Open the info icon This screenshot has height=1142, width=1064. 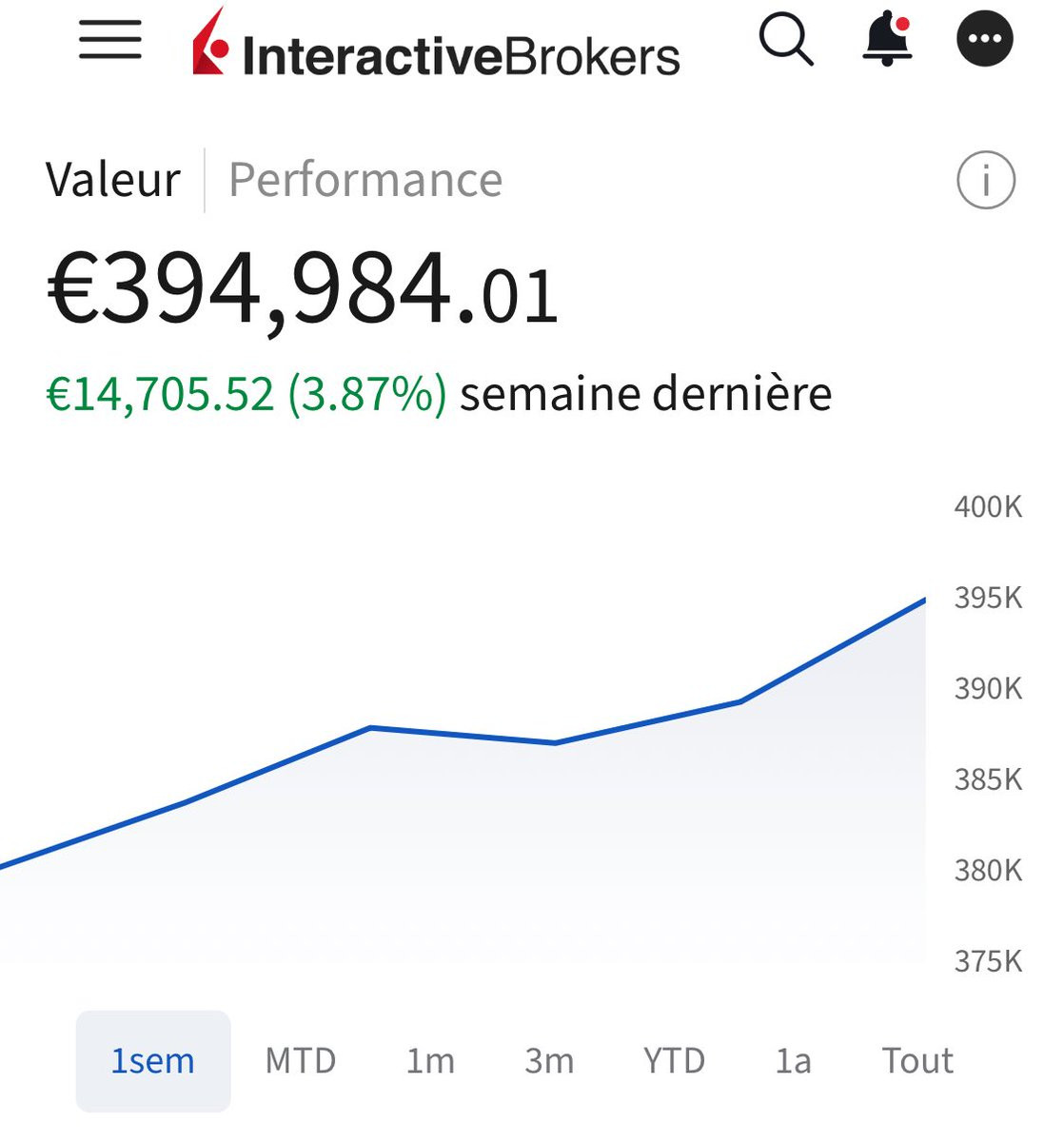(x=985, y=180)
